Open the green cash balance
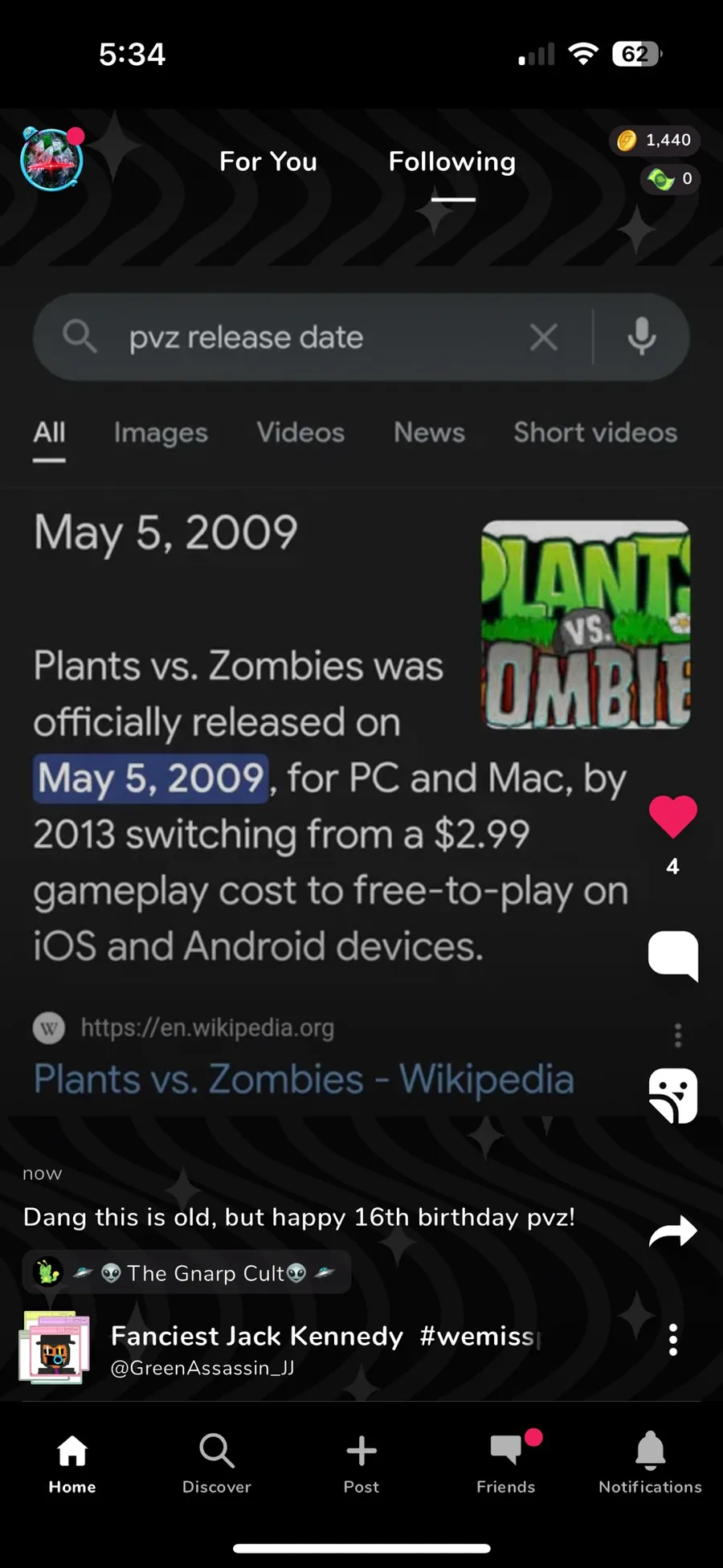The height and width of the screenshot is (1568, 723). pyautogui.click(x=670, y=179)
